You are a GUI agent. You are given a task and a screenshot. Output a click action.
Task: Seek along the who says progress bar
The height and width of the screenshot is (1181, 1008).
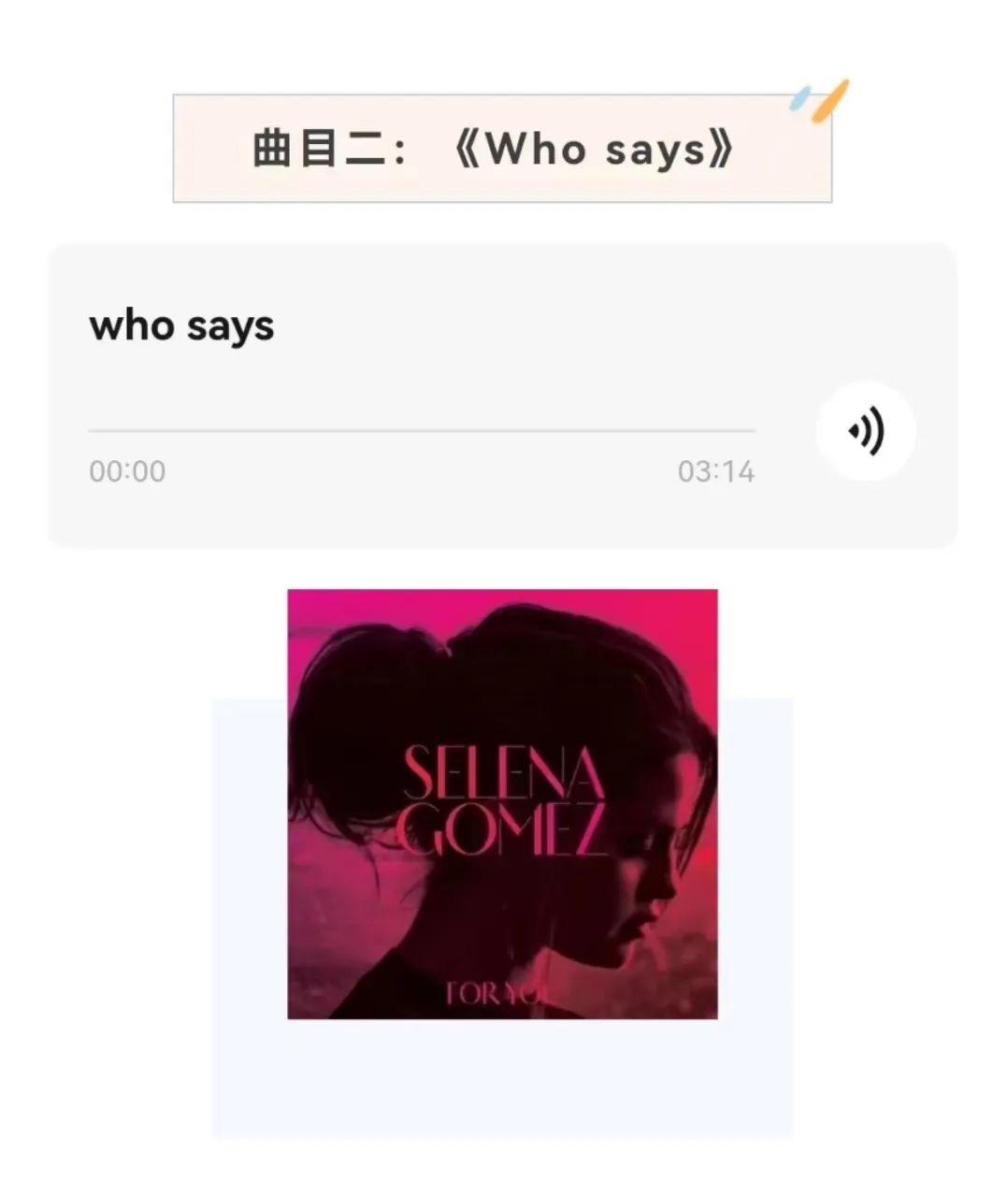pyautogui.click(x=421, y=431)
